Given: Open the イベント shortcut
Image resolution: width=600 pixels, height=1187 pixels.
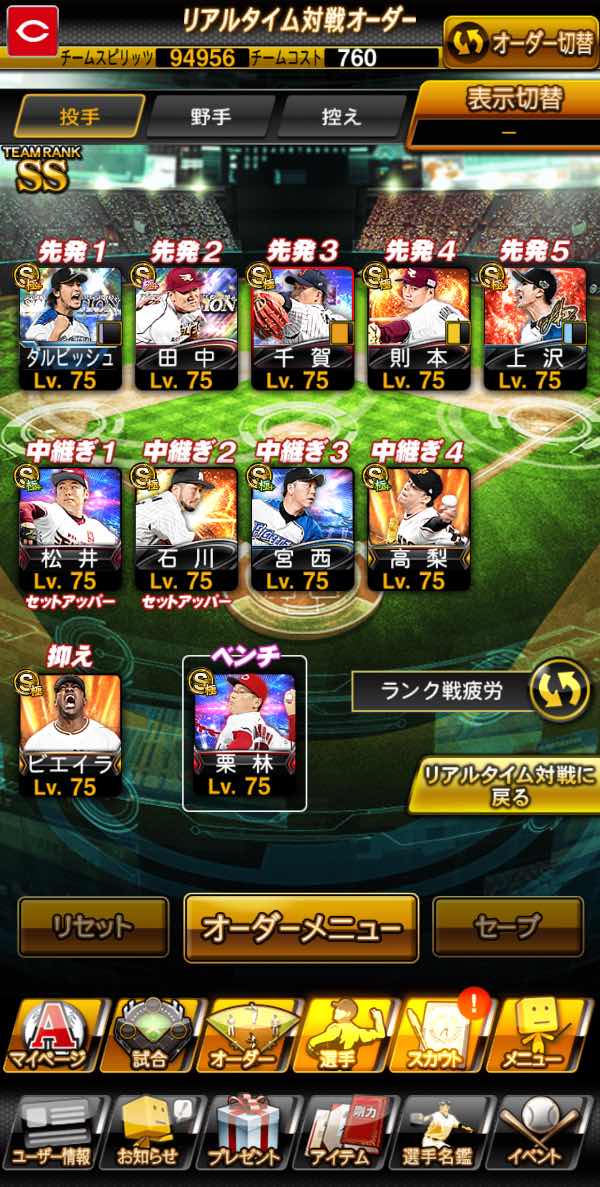Looking at the screenshot, I should pos(542,1132).
